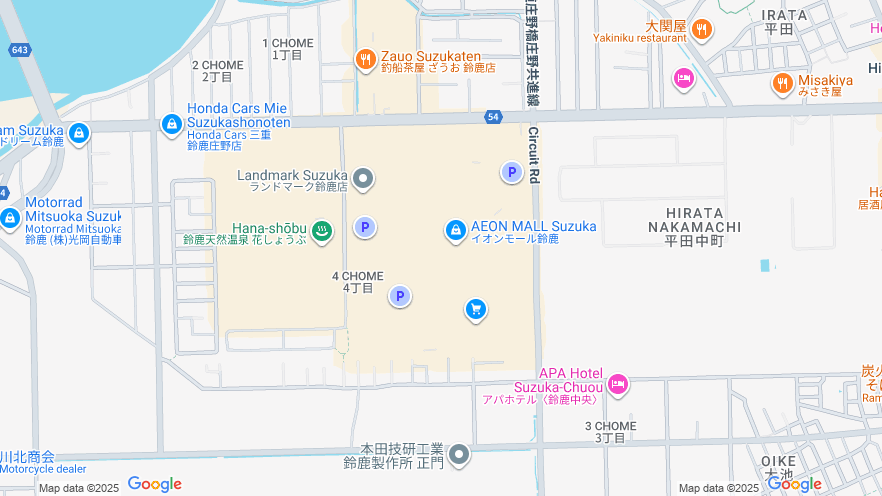The image size is (882, 496).
Task: Open the parking marker beside Hana-shōbu
Action: (366, 228)
